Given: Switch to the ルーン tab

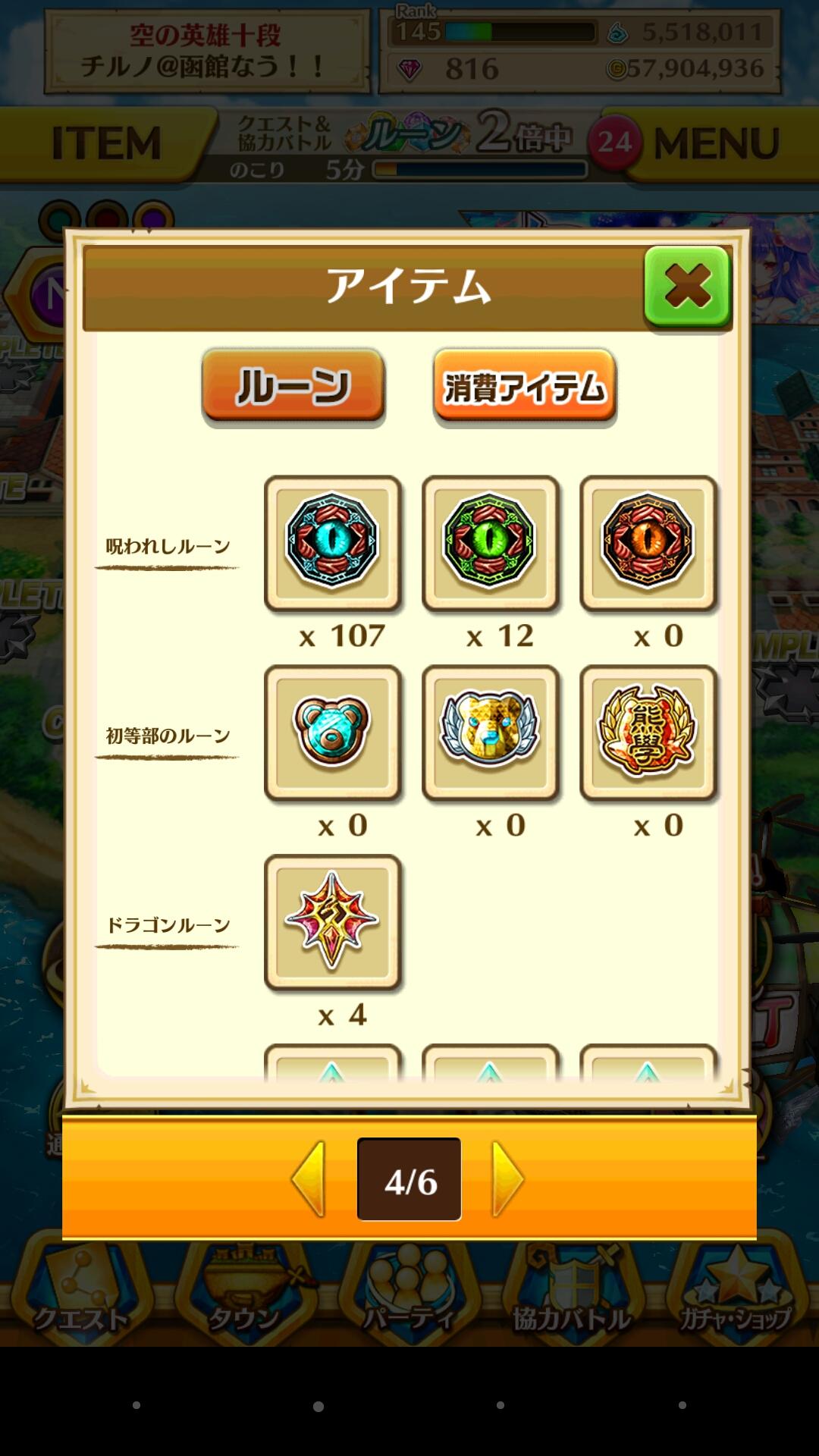Looking at the screenshot, I should pos(293,387).
